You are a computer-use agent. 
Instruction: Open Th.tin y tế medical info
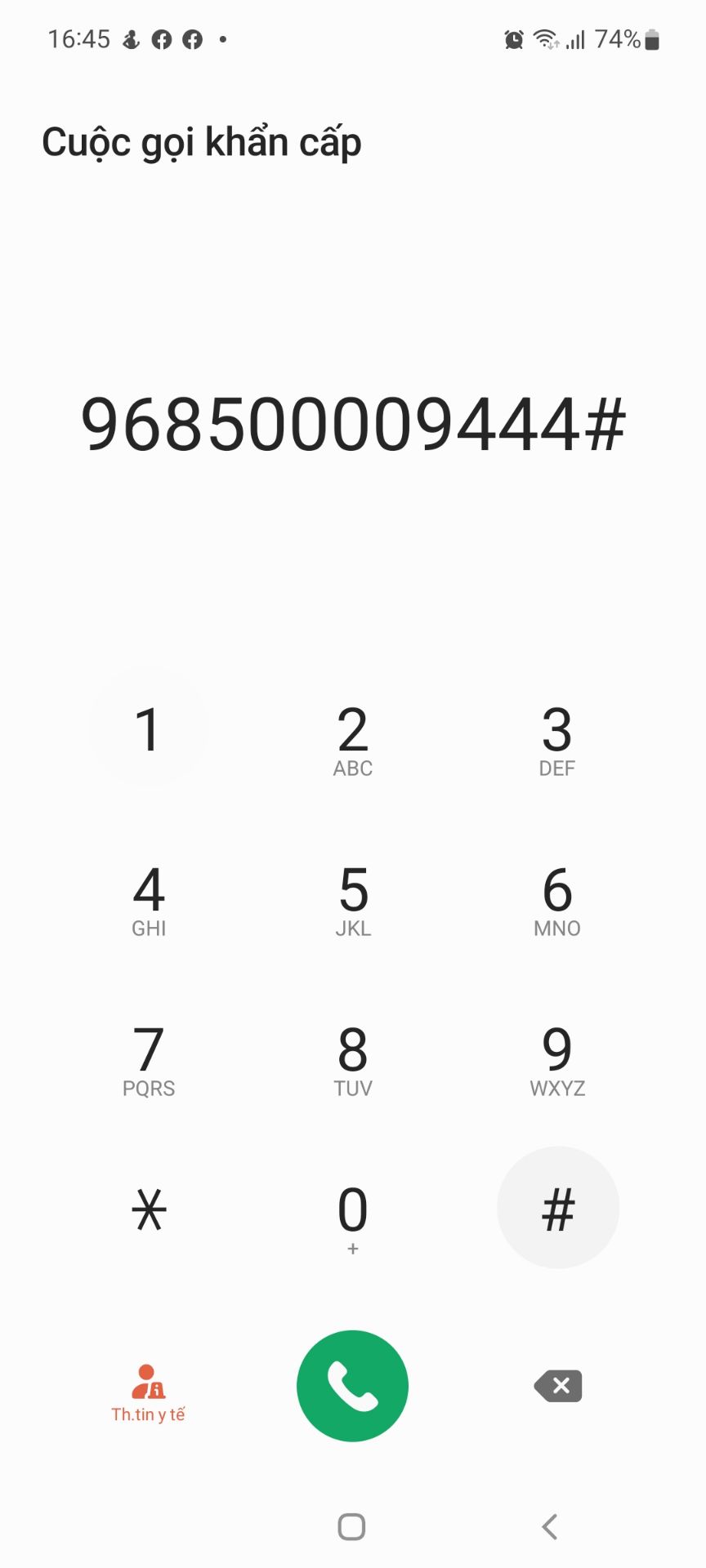[149, 1392]
